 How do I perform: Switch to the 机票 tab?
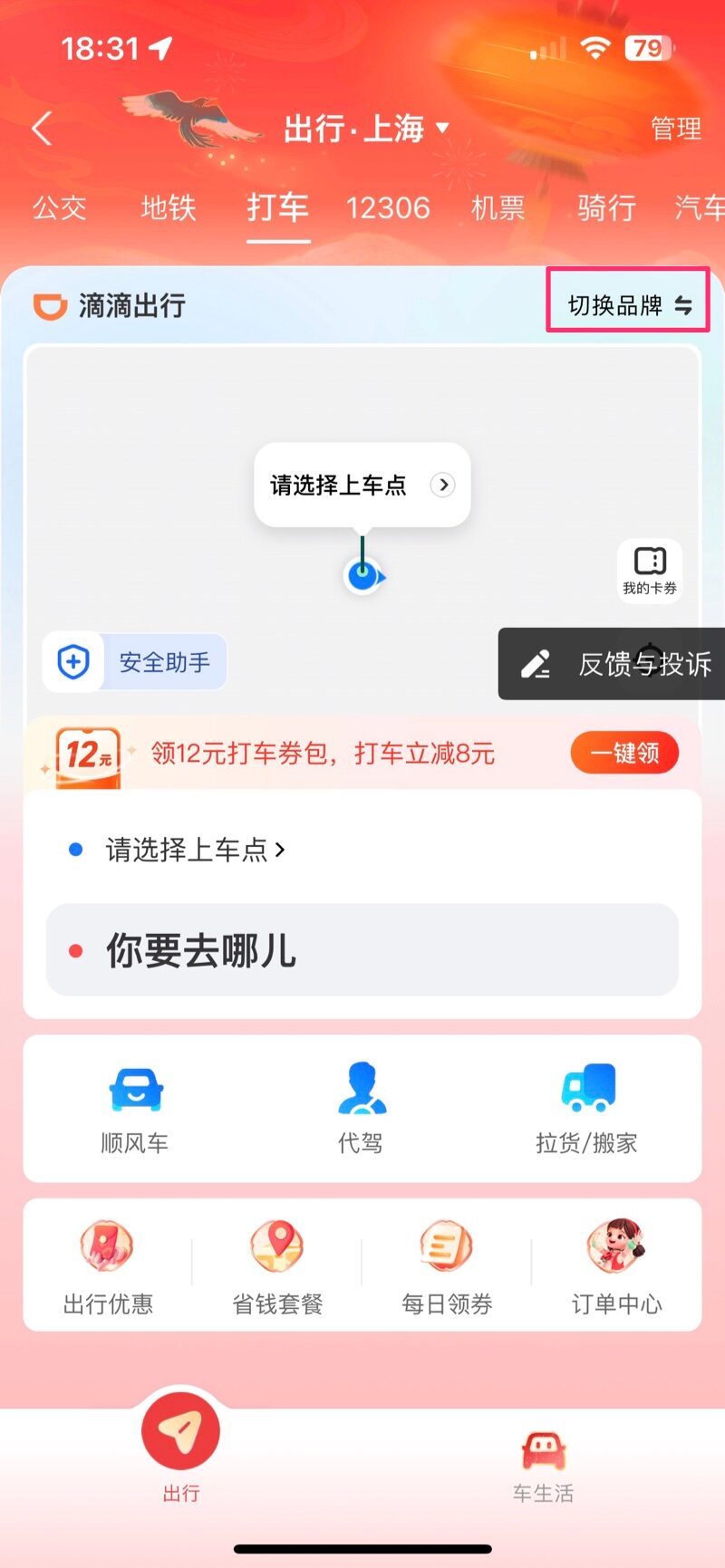click(498, 207)
